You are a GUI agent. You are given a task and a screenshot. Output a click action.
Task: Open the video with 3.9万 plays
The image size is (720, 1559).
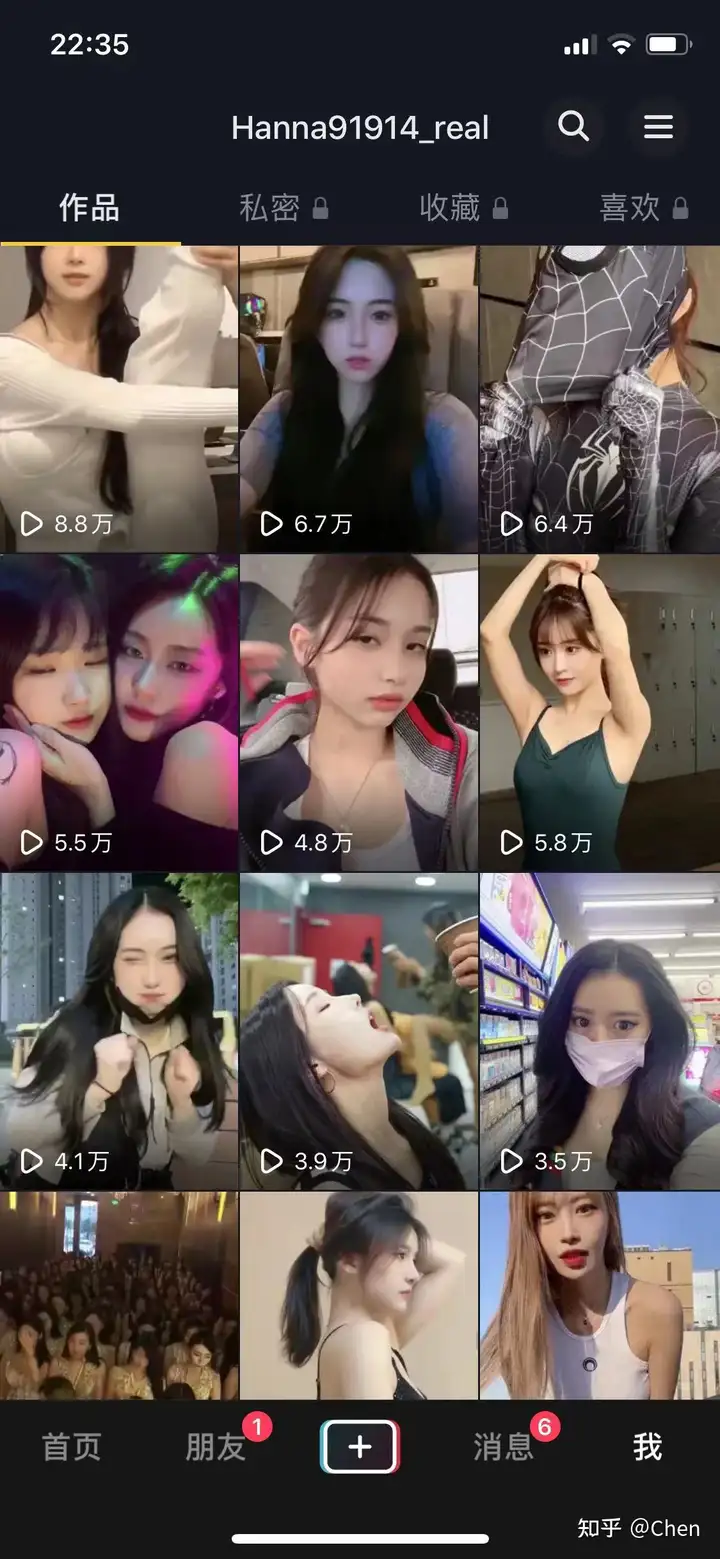click(359, 1032)
